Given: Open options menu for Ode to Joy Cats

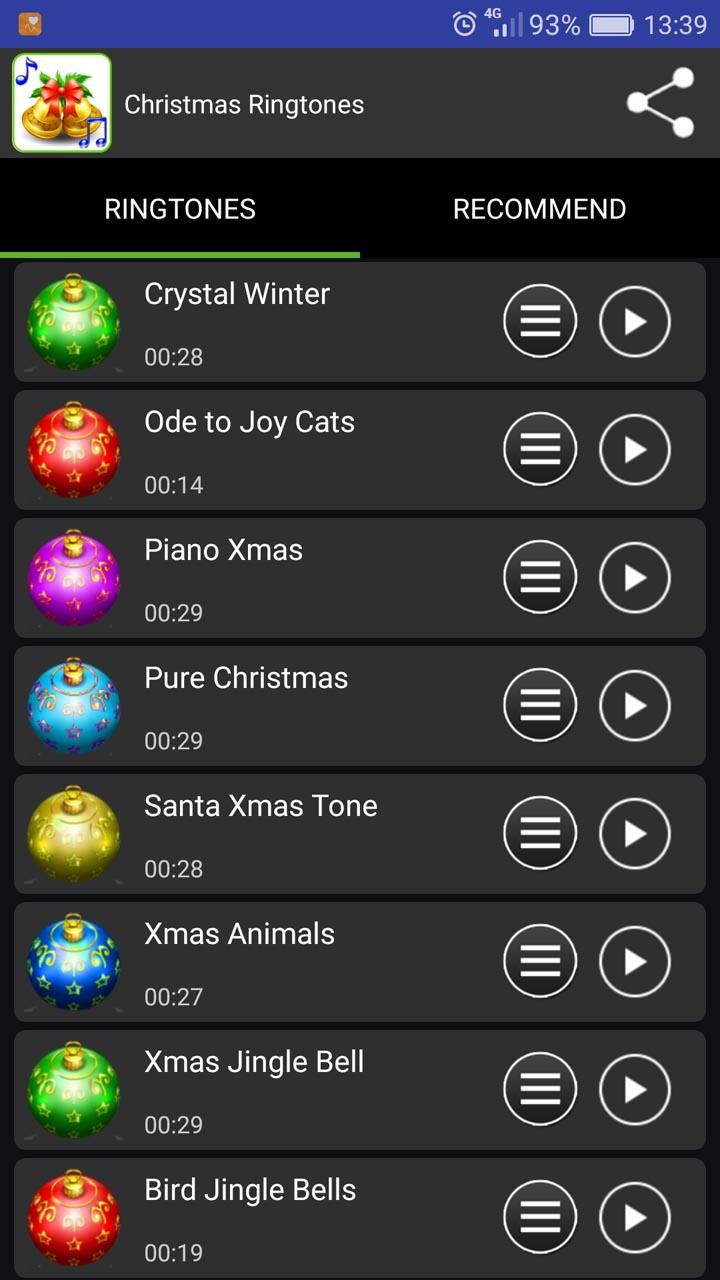Looking at the screenshot, I should point(540,450).
